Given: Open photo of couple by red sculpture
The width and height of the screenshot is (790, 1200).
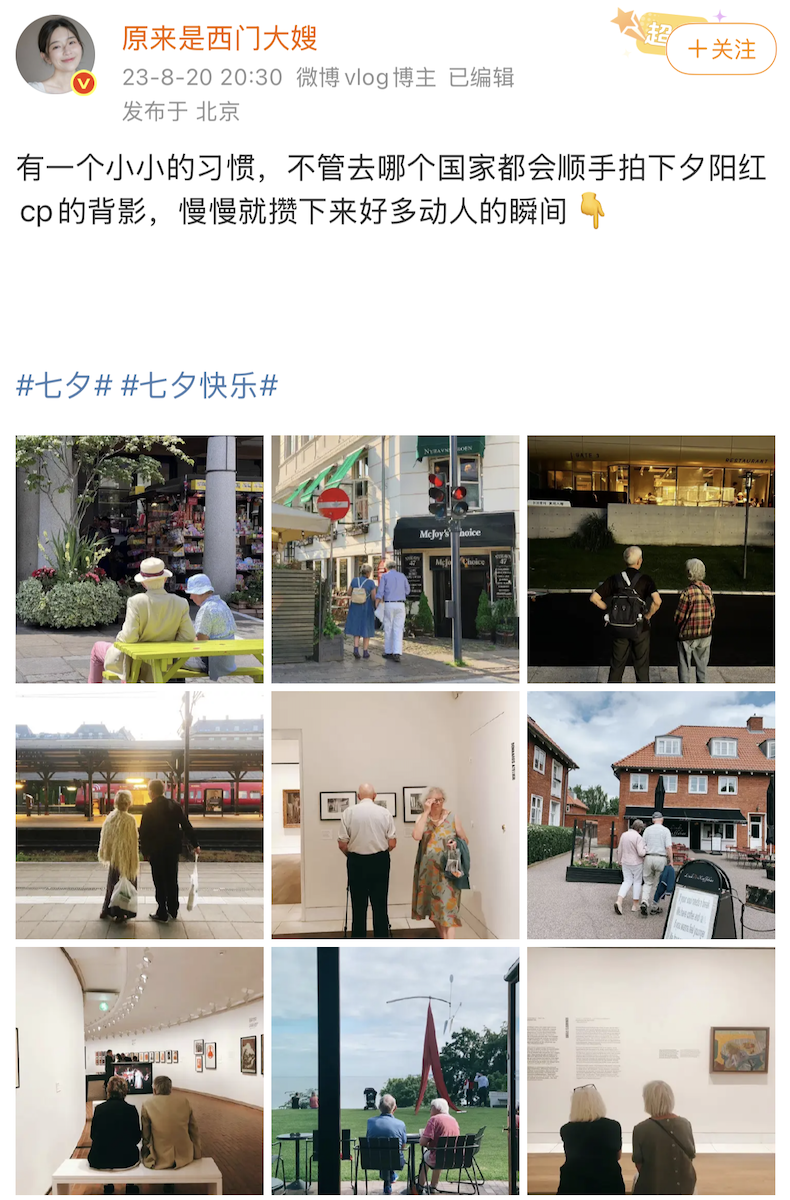Looking at the screenshot, I should pyautogui.click(x=395, y=1071).
